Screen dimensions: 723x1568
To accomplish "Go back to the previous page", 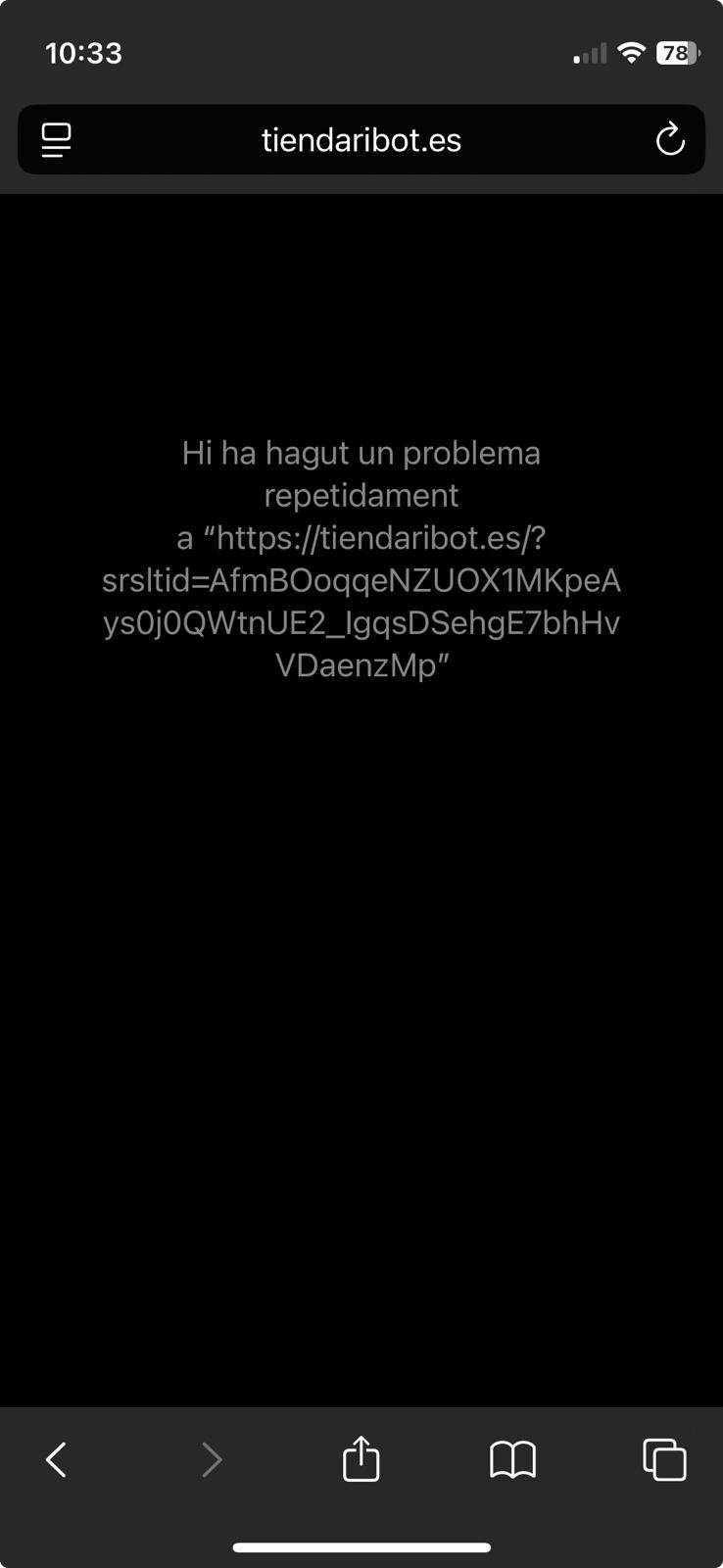I will pyautogui.click(x=57, y=1459).
